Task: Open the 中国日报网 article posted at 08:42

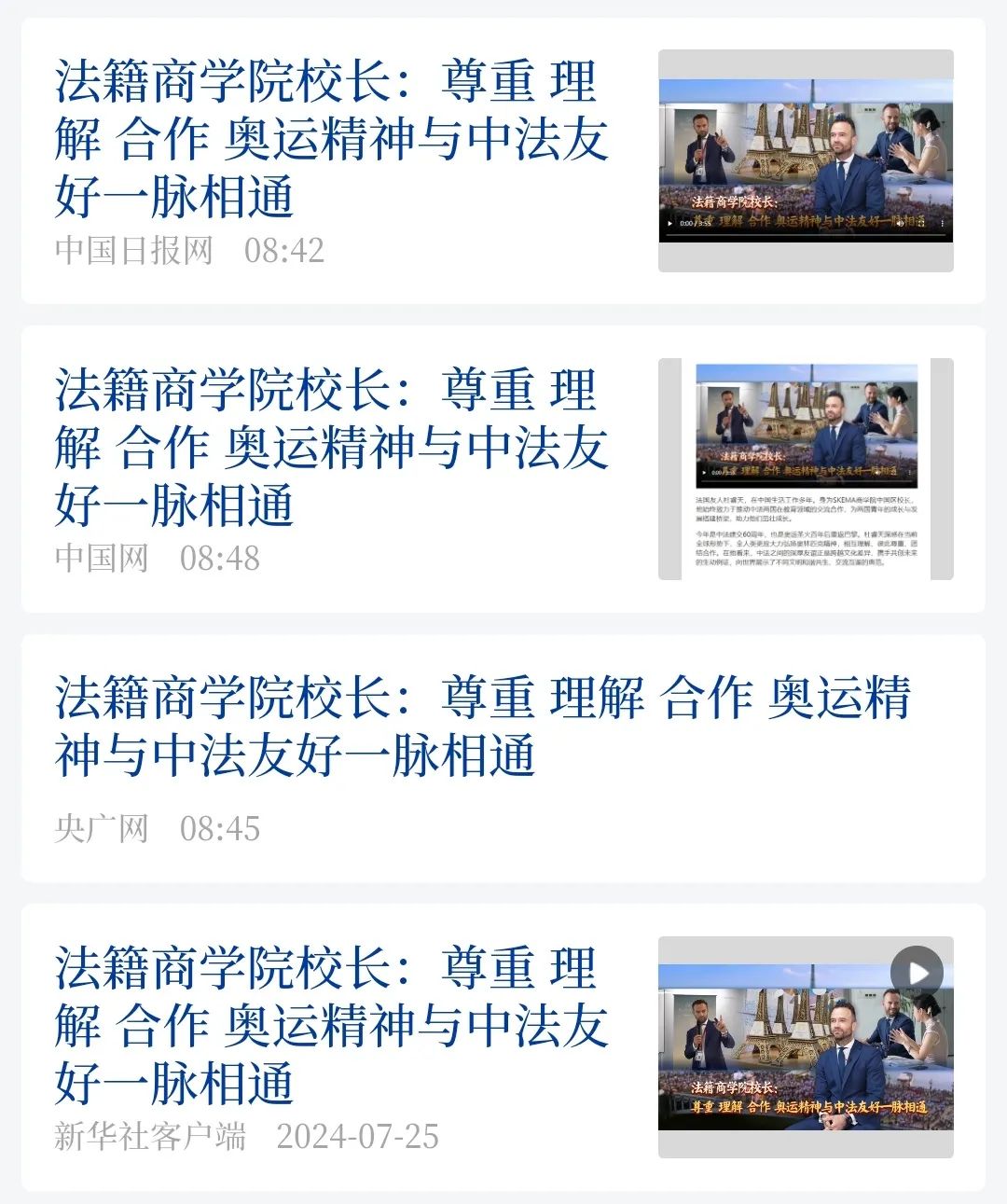Action: pyautogui.click(x=331, y=138)
